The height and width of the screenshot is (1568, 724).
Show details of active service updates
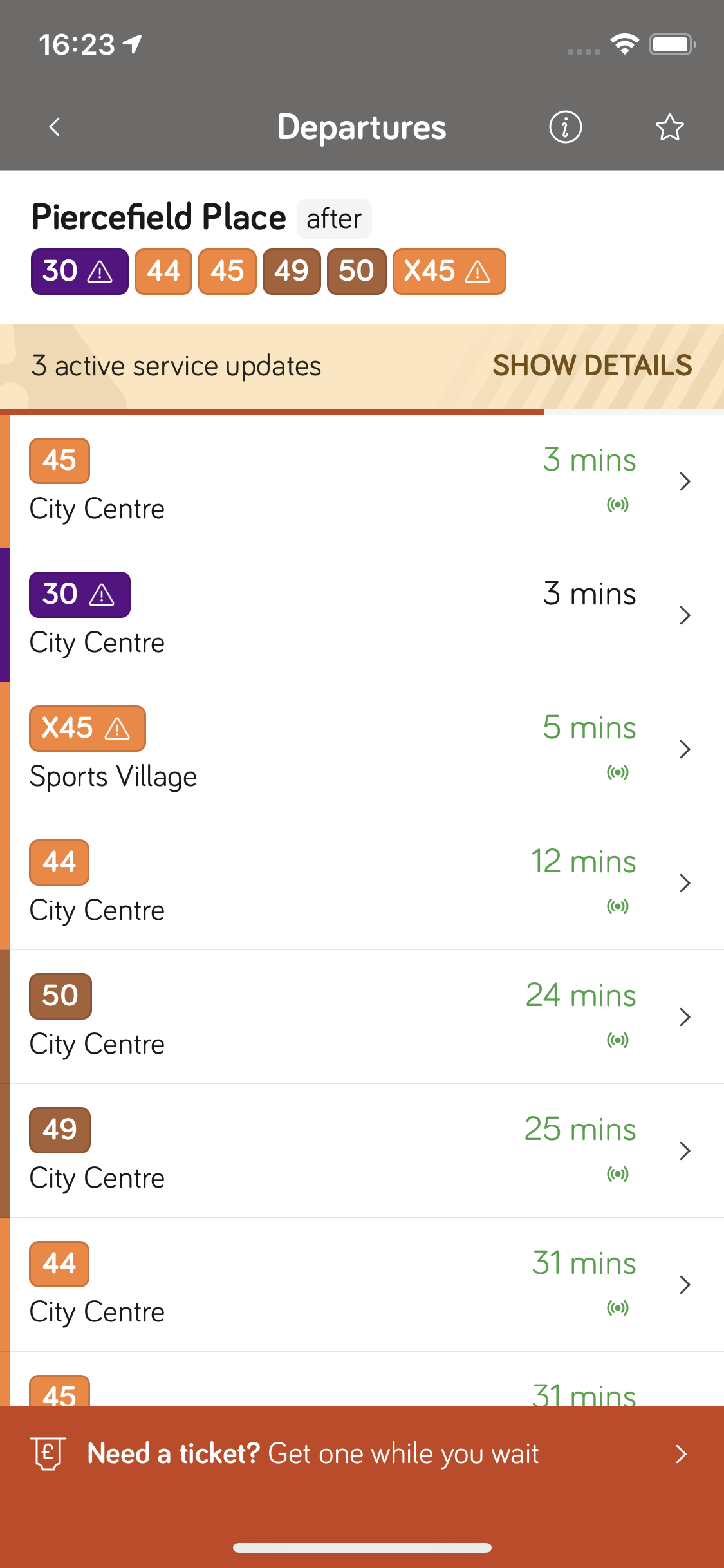click(592, 366)
